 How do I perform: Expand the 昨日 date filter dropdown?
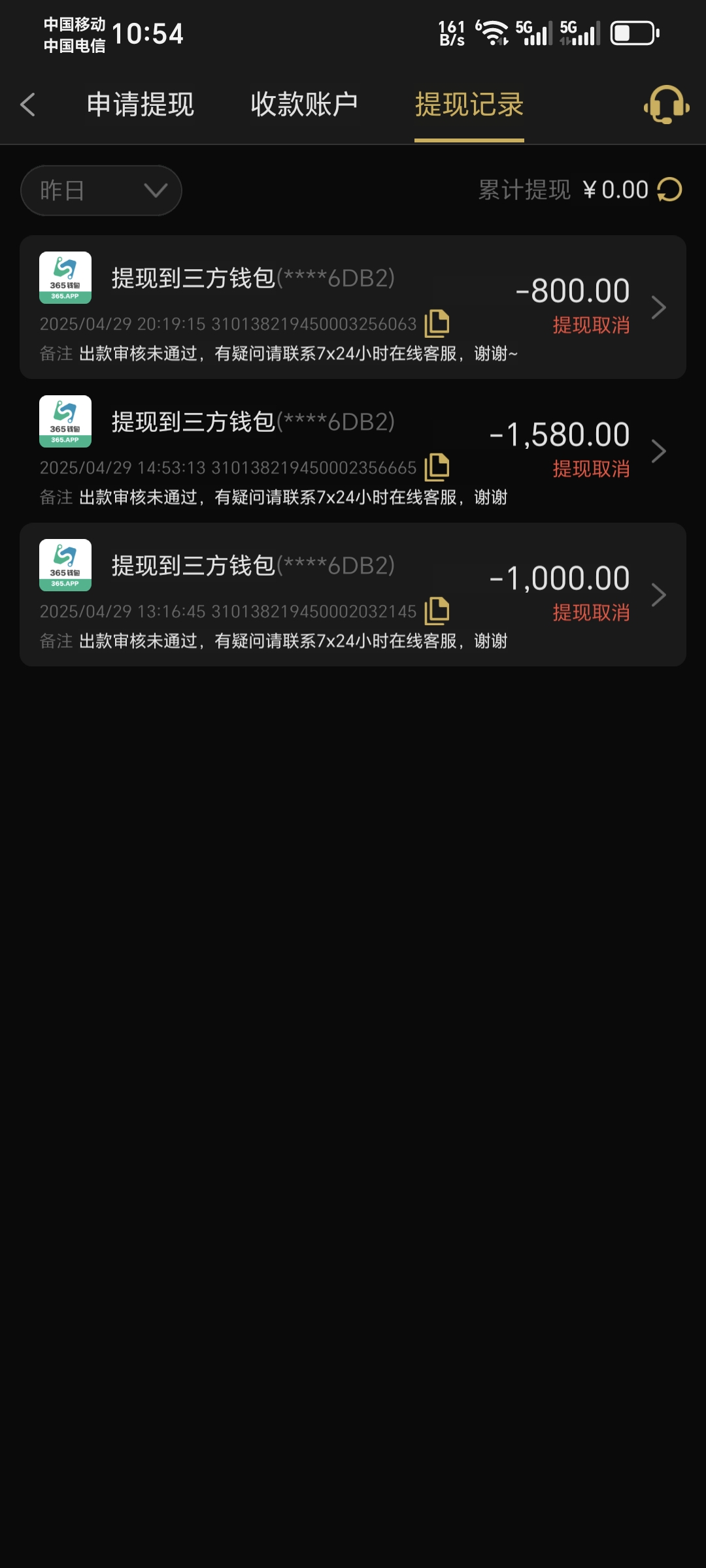tap(101, 191)
